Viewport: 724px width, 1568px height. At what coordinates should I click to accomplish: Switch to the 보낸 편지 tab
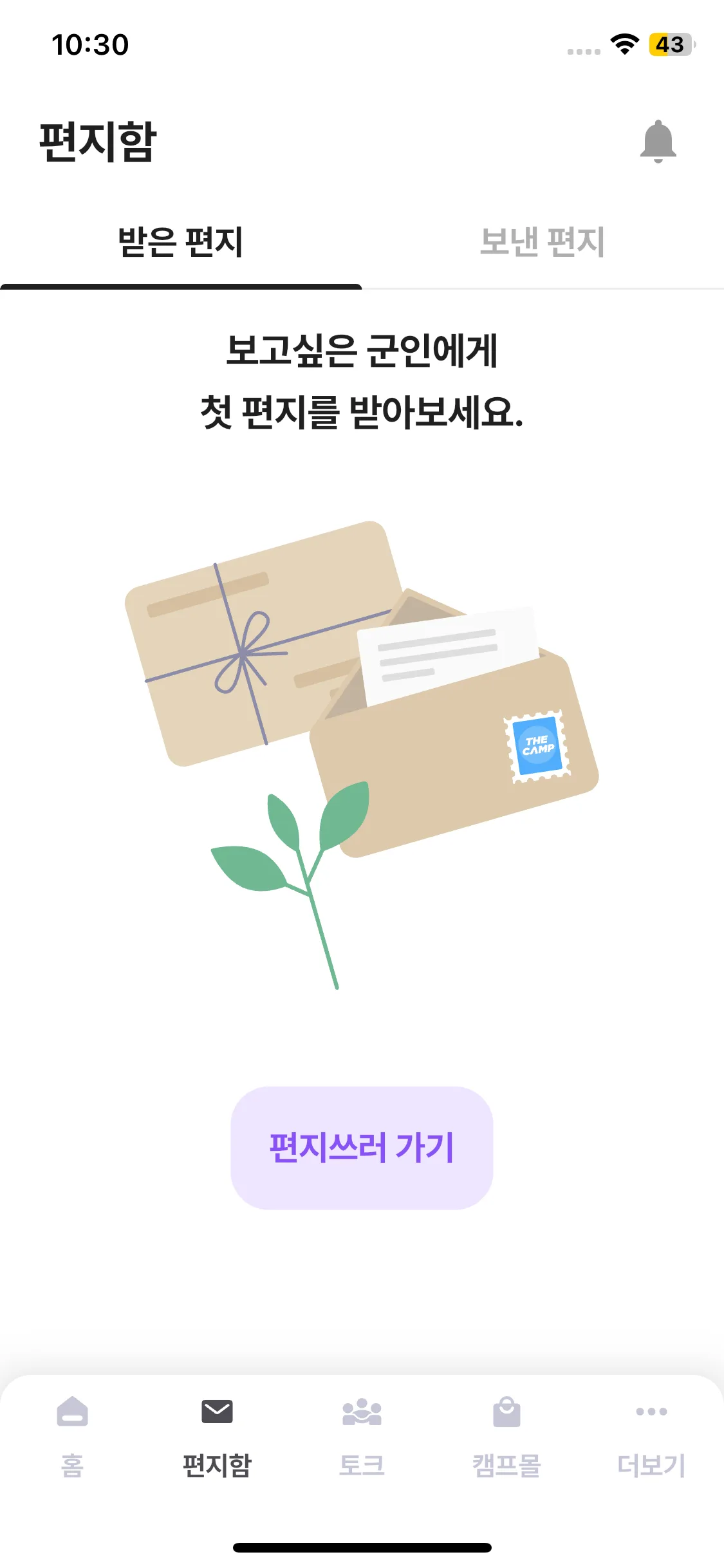point(543,243)
